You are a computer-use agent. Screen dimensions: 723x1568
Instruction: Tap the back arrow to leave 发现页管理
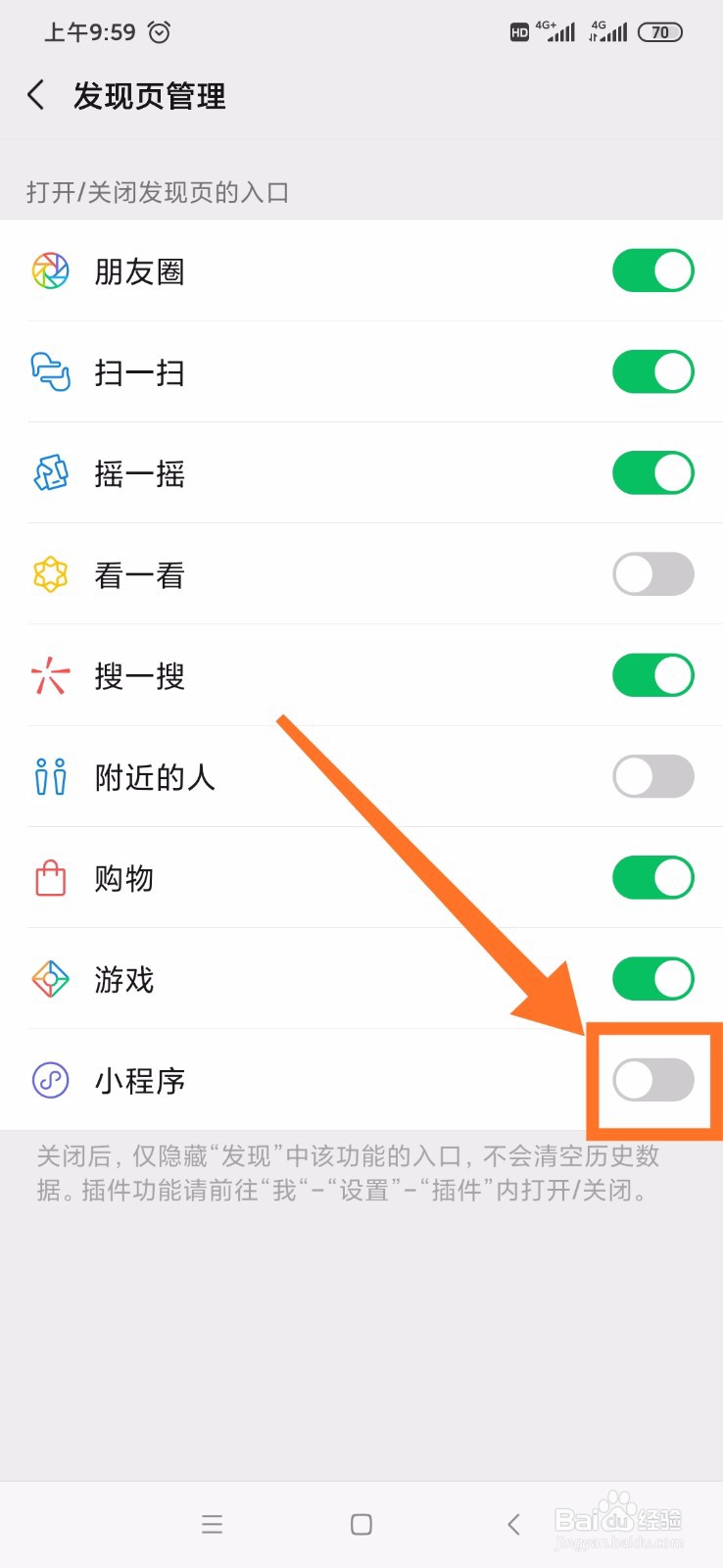(34, 95)
